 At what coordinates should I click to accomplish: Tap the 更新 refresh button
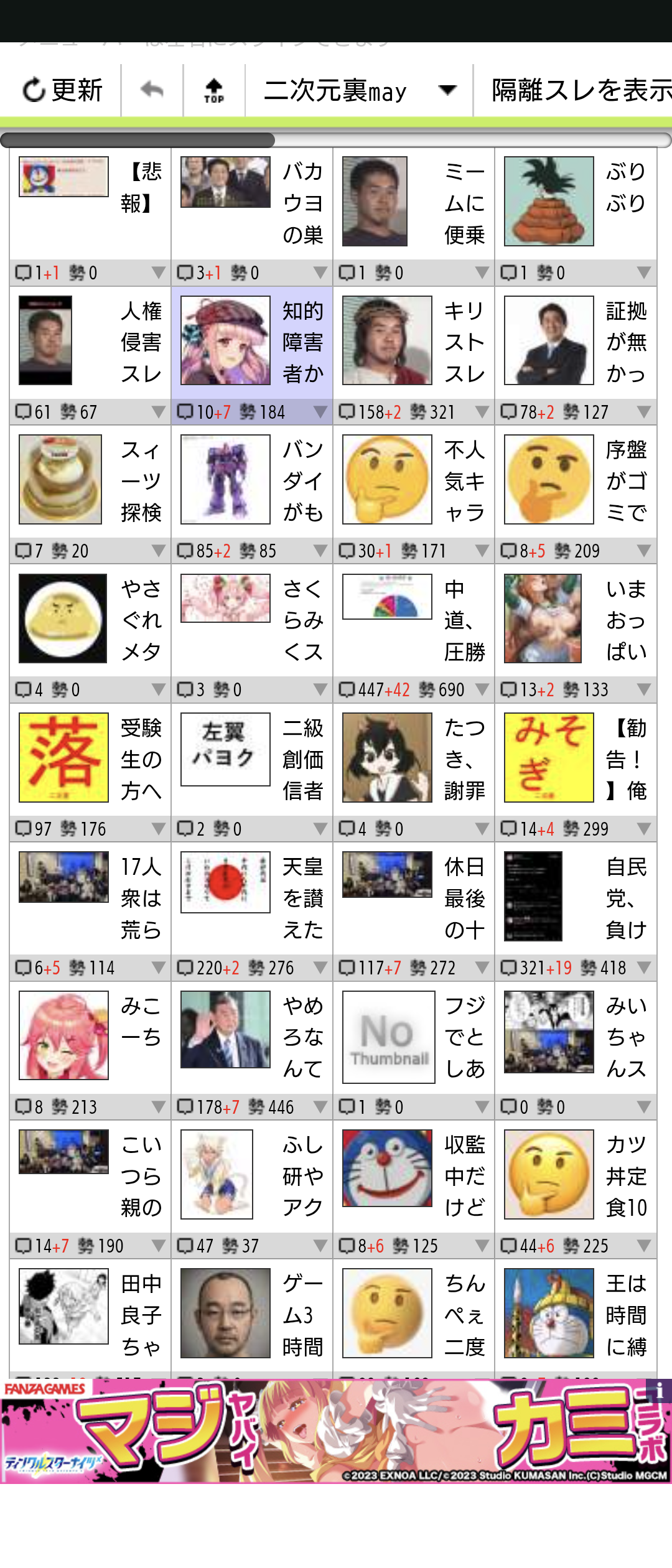(x=62, y=91)
